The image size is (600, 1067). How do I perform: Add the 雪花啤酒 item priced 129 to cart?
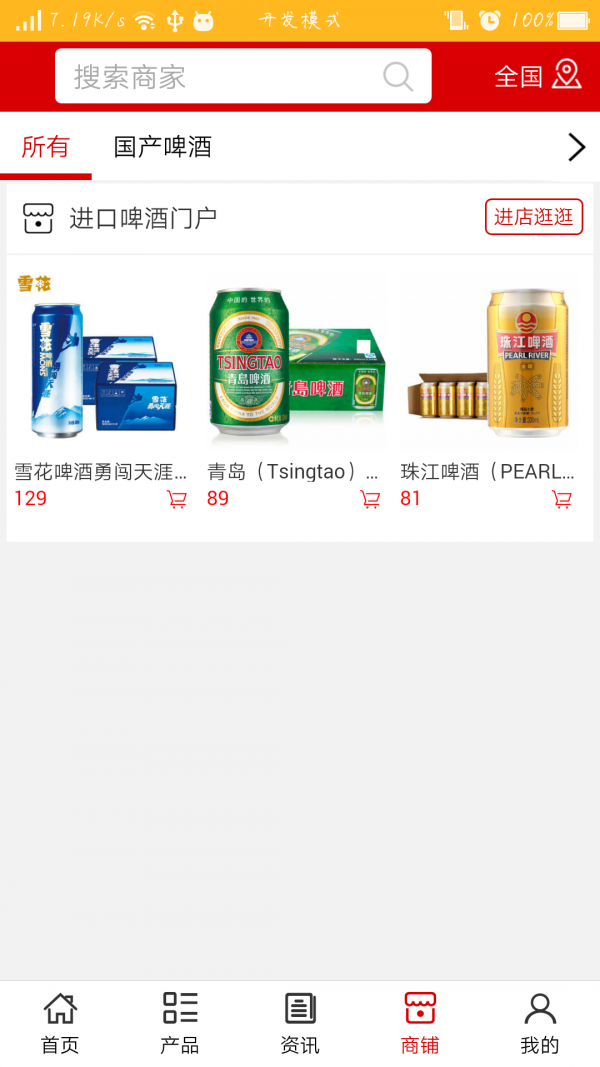point(177,499)
